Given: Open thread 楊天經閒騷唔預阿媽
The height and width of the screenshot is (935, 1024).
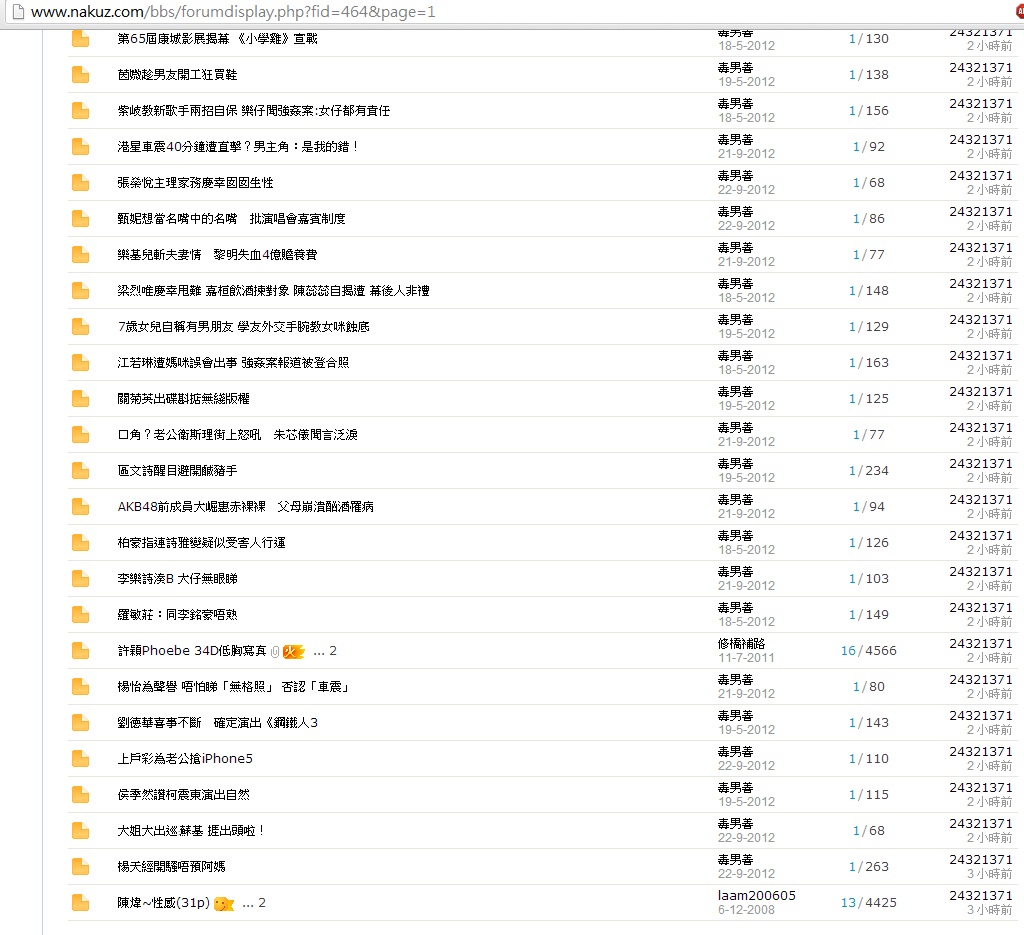Looking at the screenshot, I should 171,867.
